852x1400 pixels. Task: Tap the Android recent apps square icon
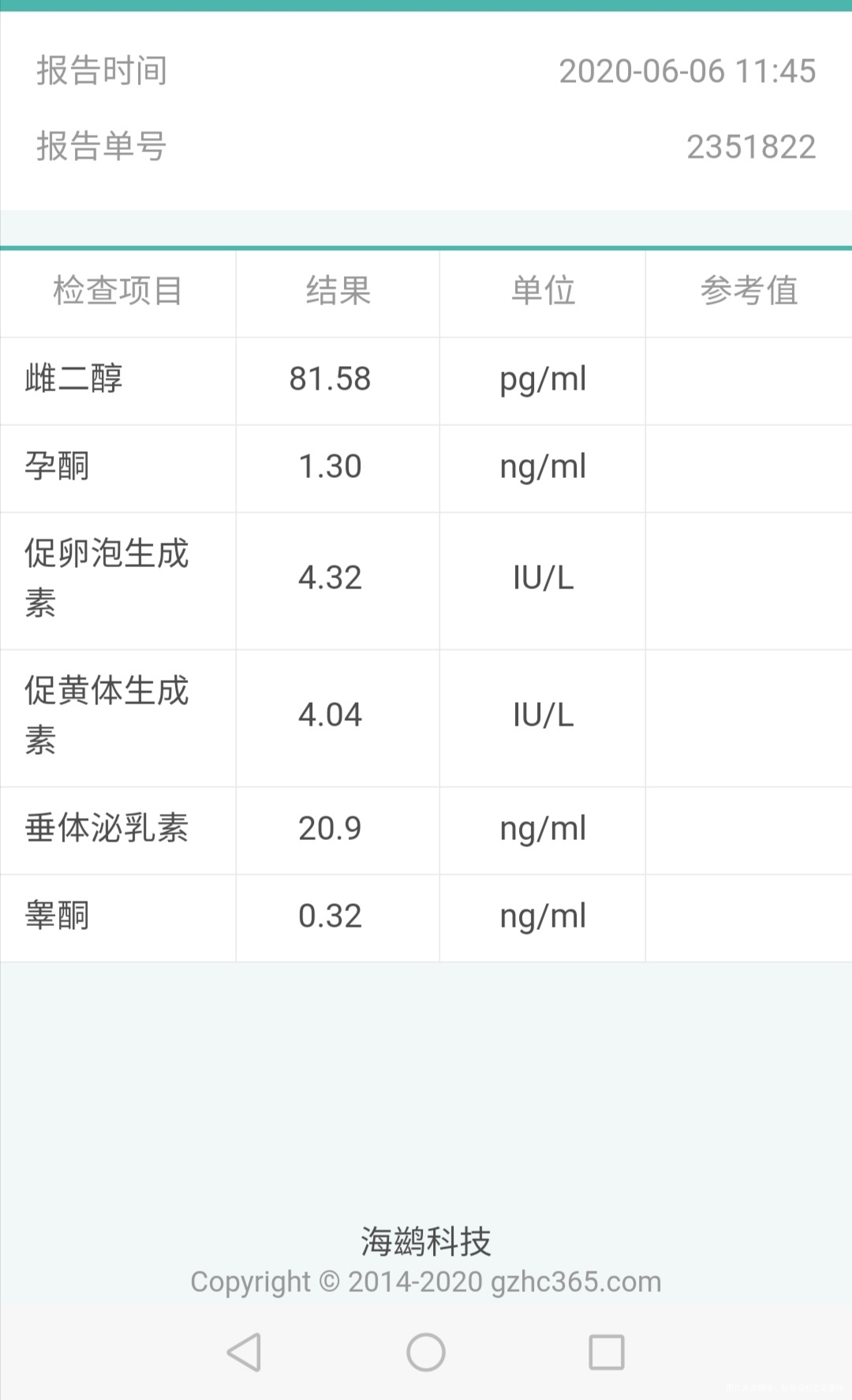[606, 1350]
